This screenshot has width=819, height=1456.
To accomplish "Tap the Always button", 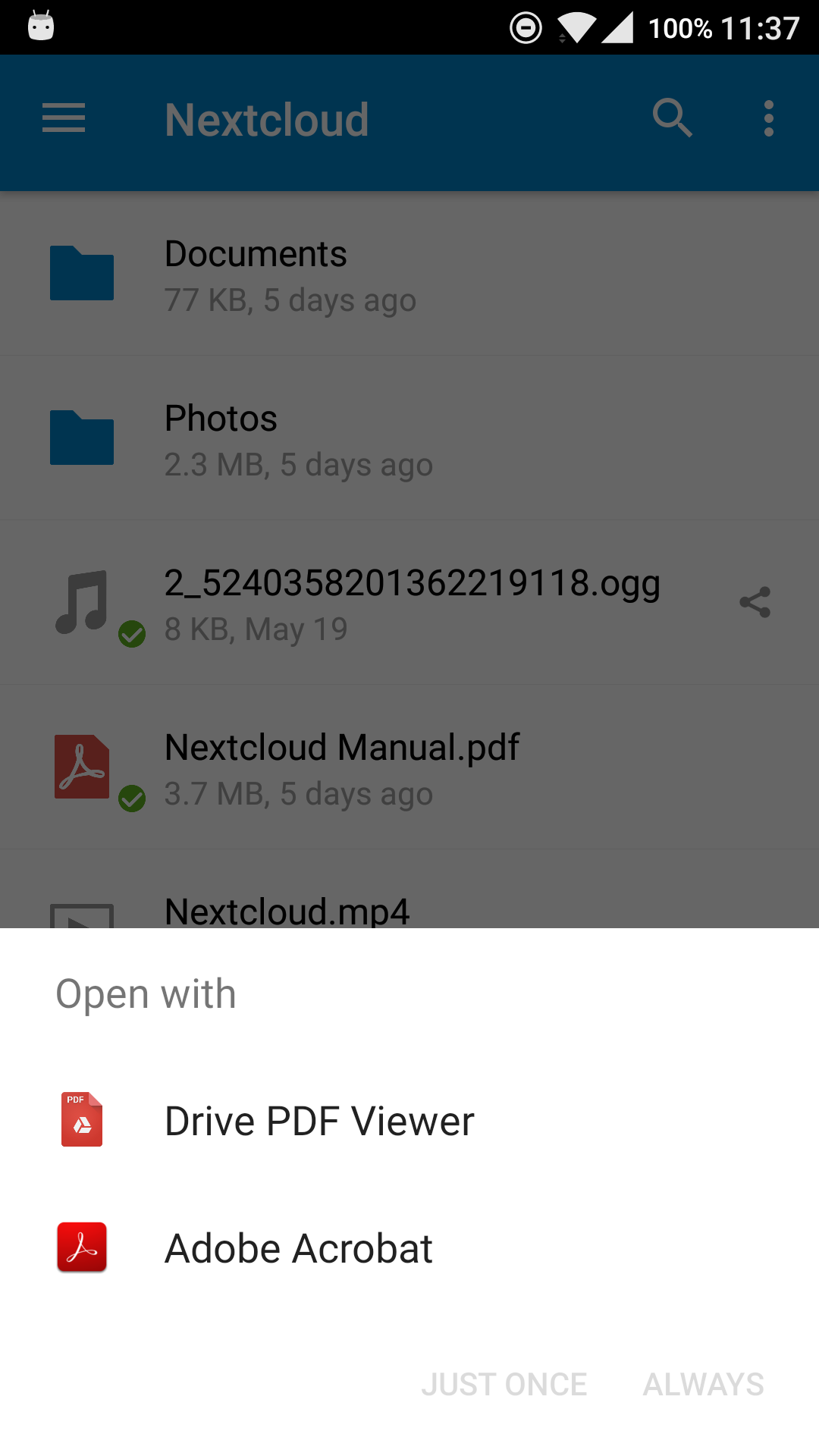I will (x=704, y=1385).
